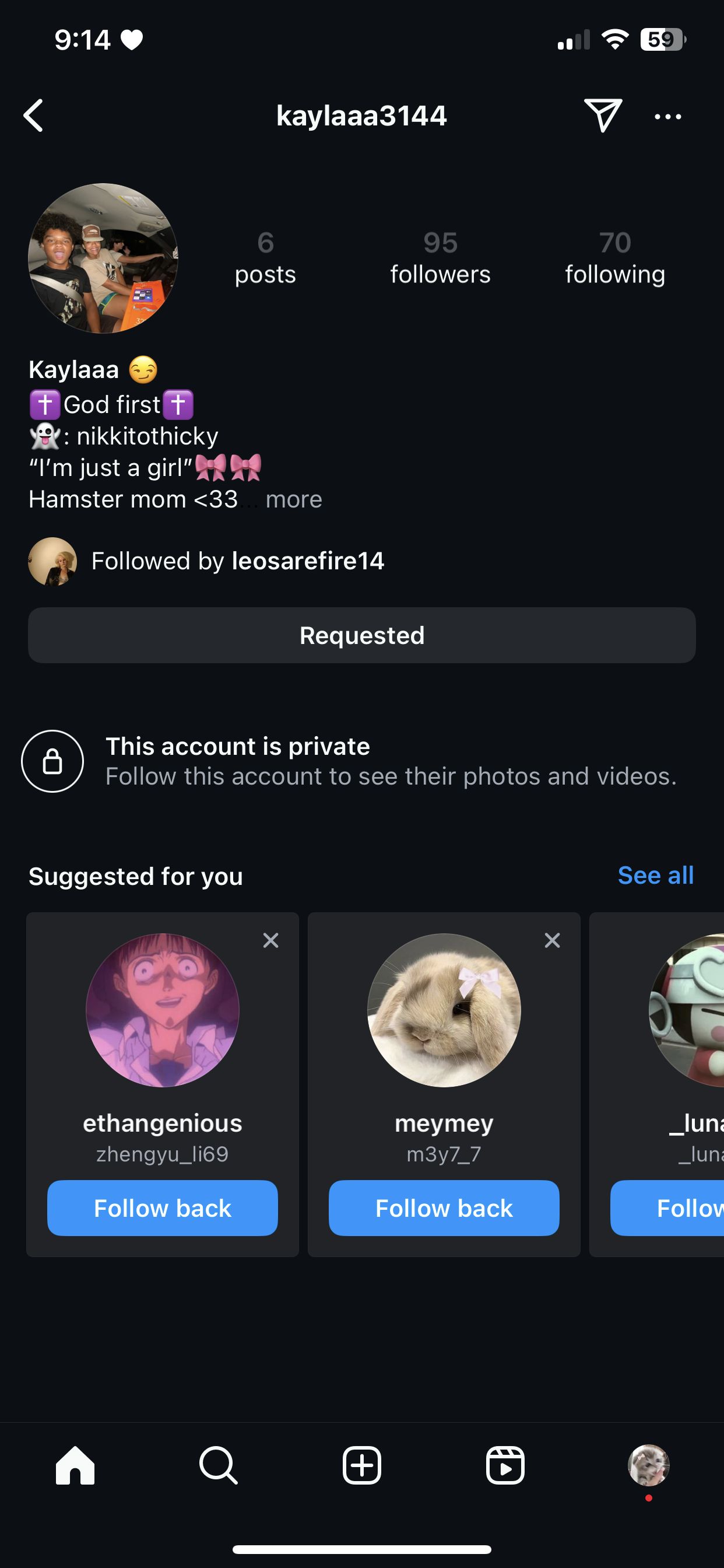The image size is (724, 1568).
Task: Follow back meymey
Action: tap(444, 1208)
